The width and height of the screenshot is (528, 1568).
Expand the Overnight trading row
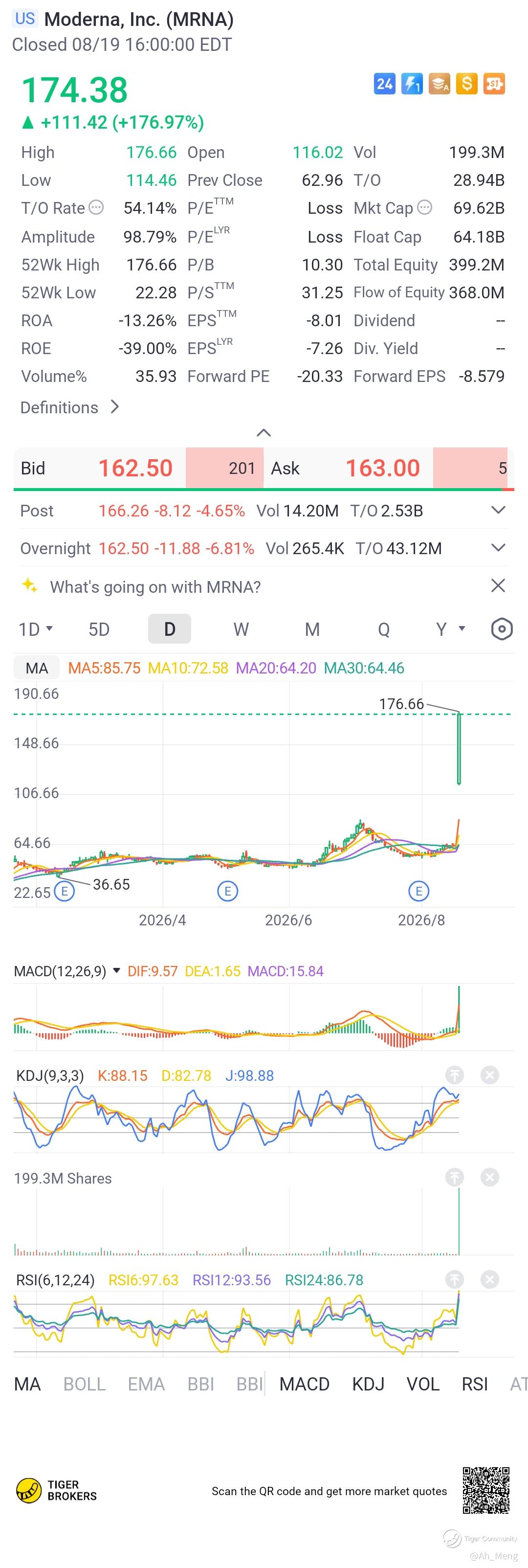(x=498, y=548)
